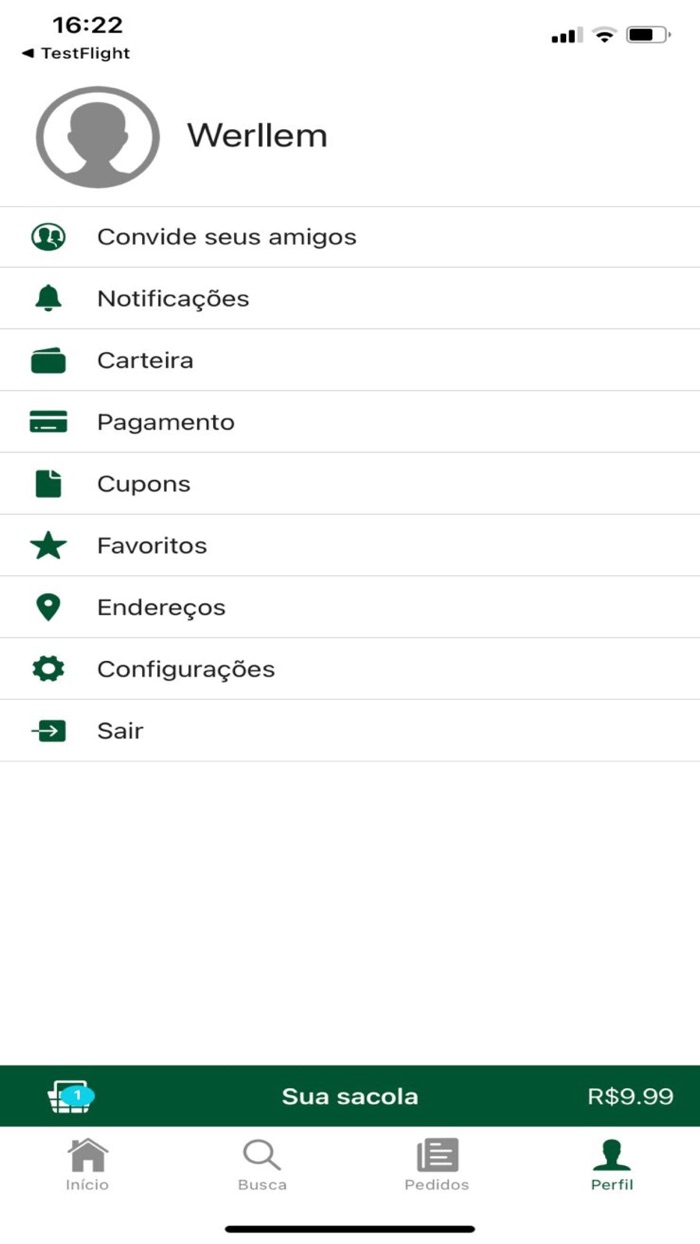
Task: View Cupons
Action: (350, 484)
